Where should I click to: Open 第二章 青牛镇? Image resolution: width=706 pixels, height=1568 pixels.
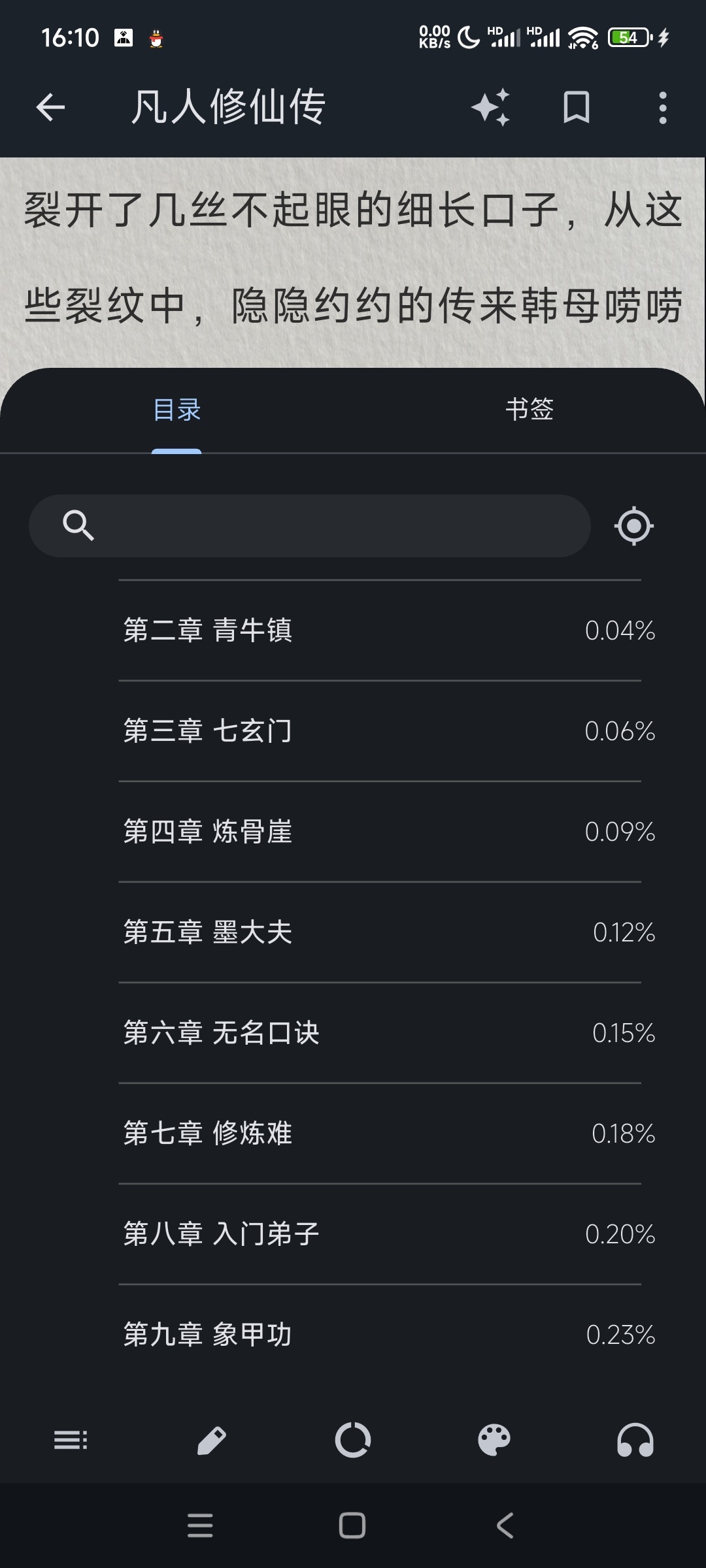pos(379,630)
